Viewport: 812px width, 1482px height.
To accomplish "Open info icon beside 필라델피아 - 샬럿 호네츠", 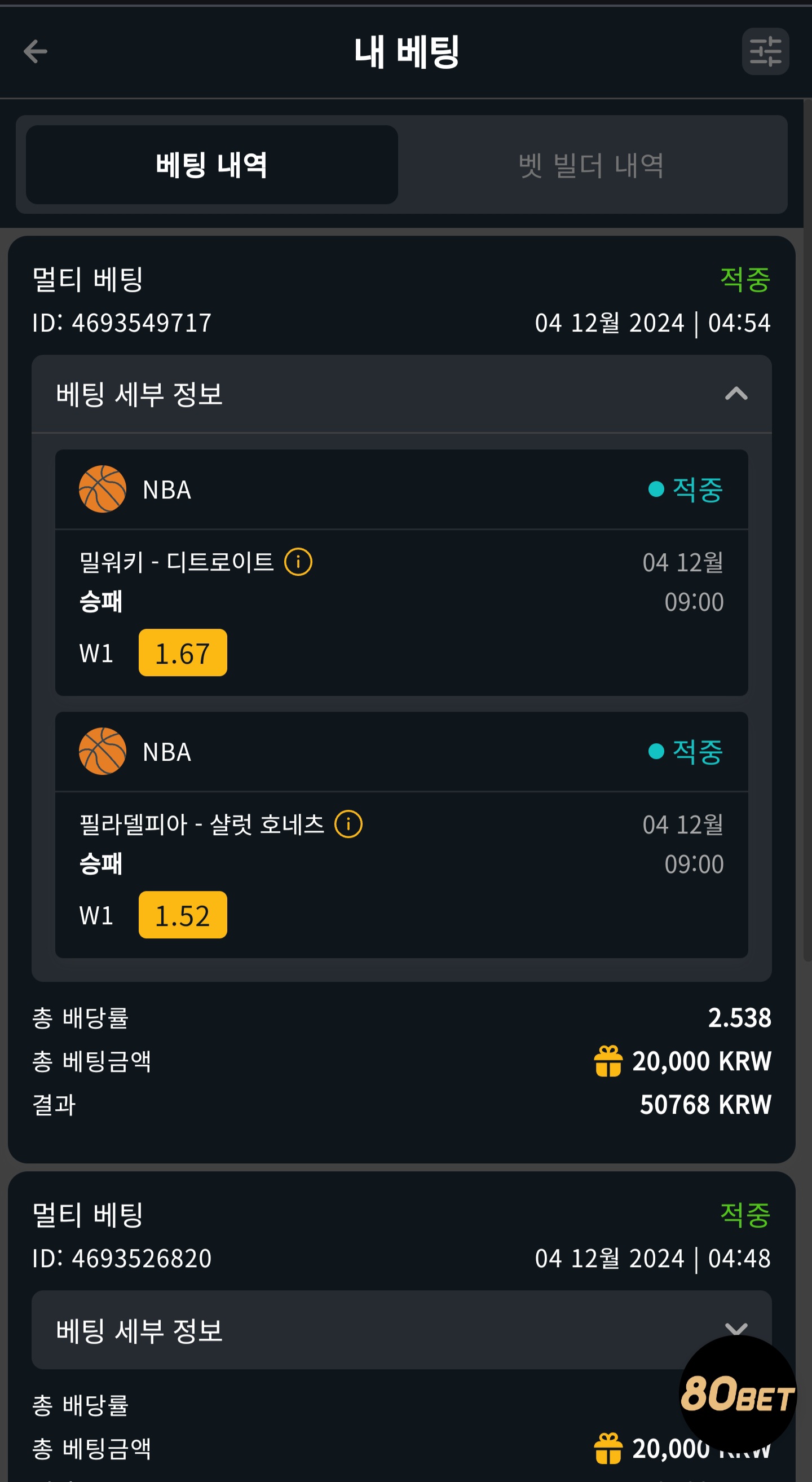I will 348,824.
